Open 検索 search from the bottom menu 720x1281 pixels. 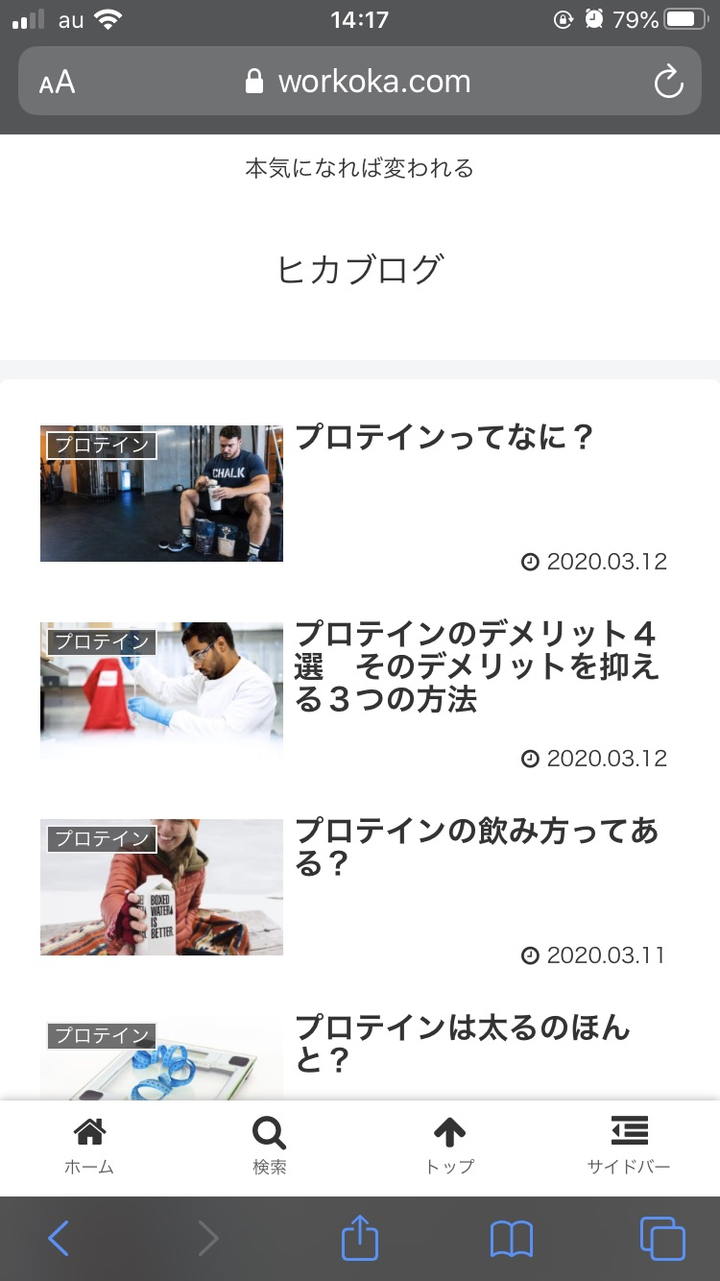tap(269, 1146)
